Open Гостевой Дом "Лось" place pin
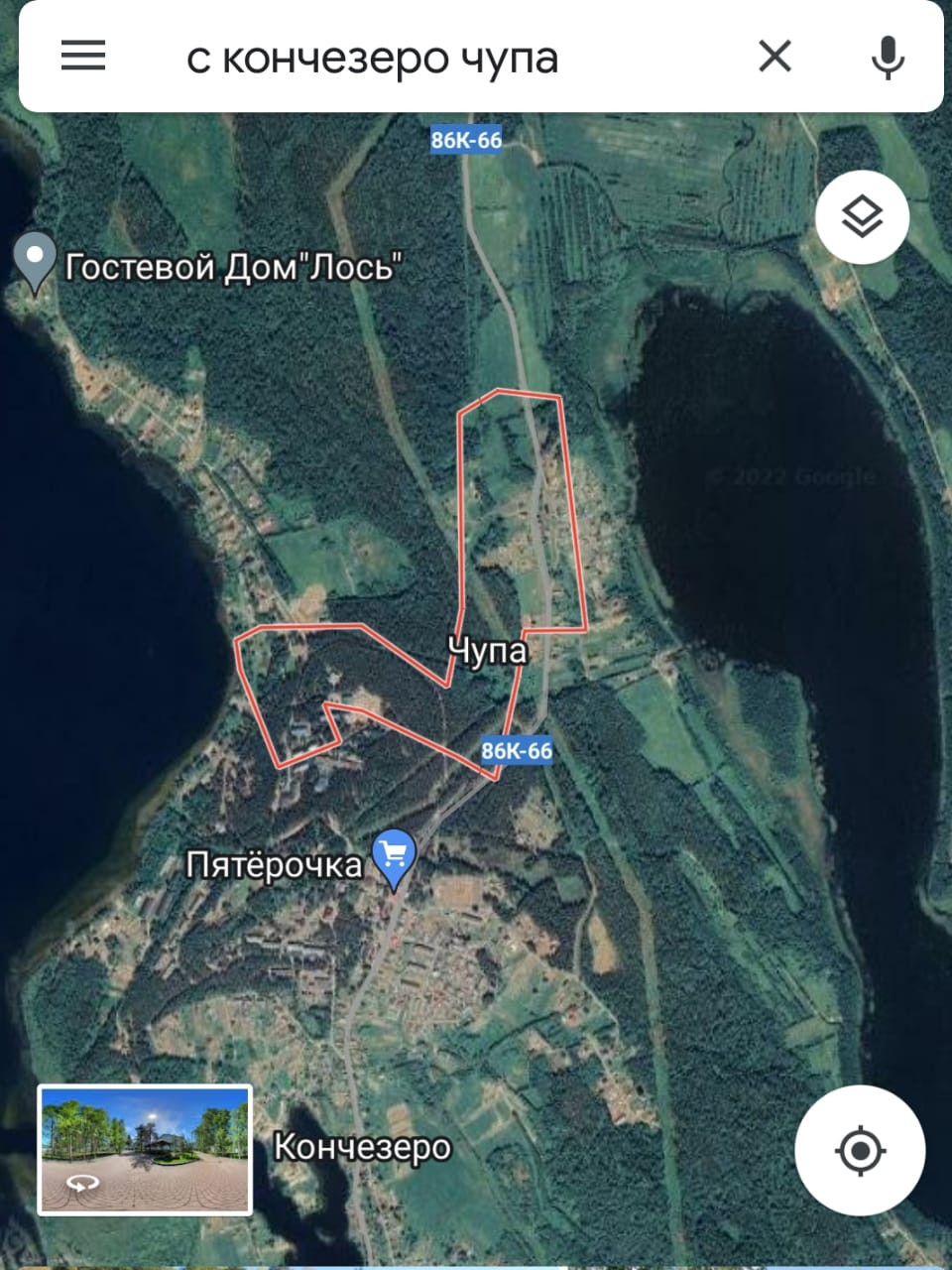This screenshot has width=952, height=1270. click(37, 262)
